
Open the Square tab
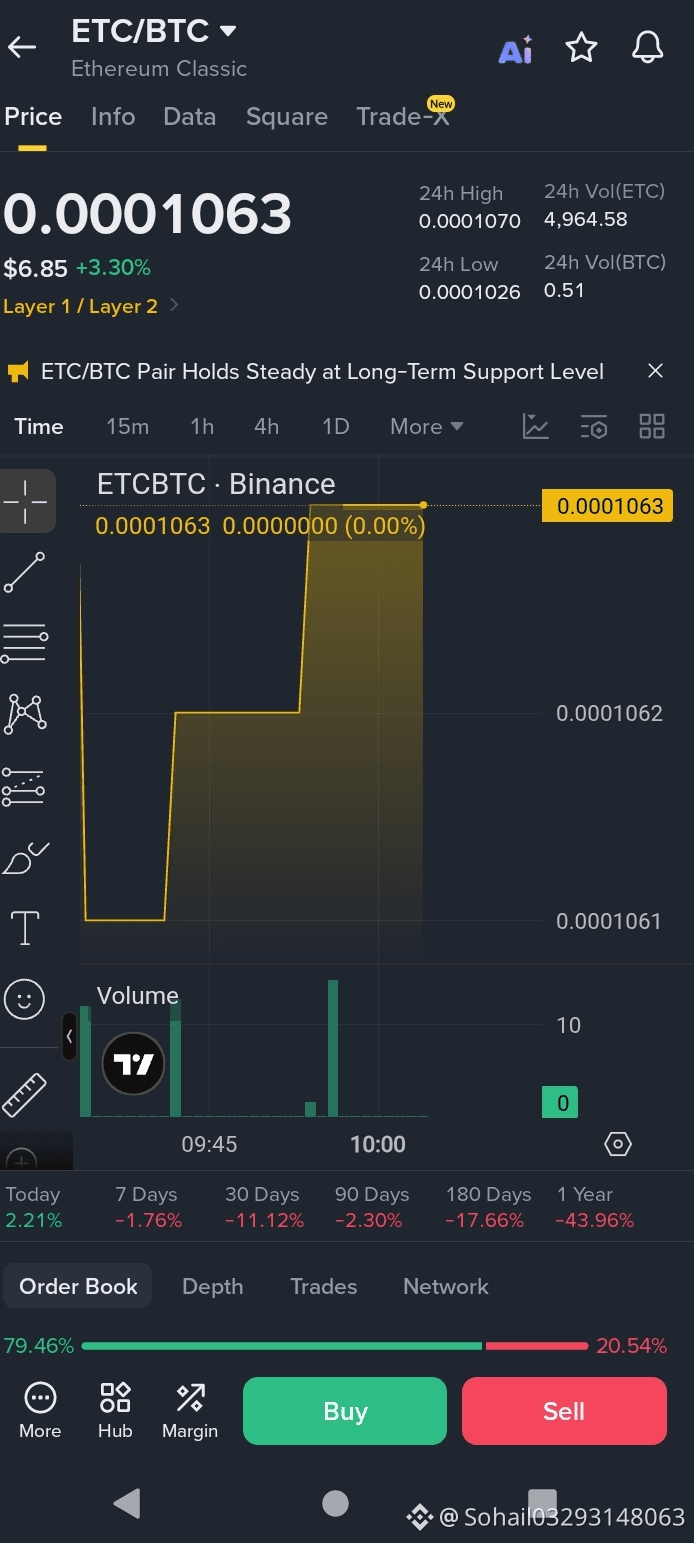[x=287, y=117]
